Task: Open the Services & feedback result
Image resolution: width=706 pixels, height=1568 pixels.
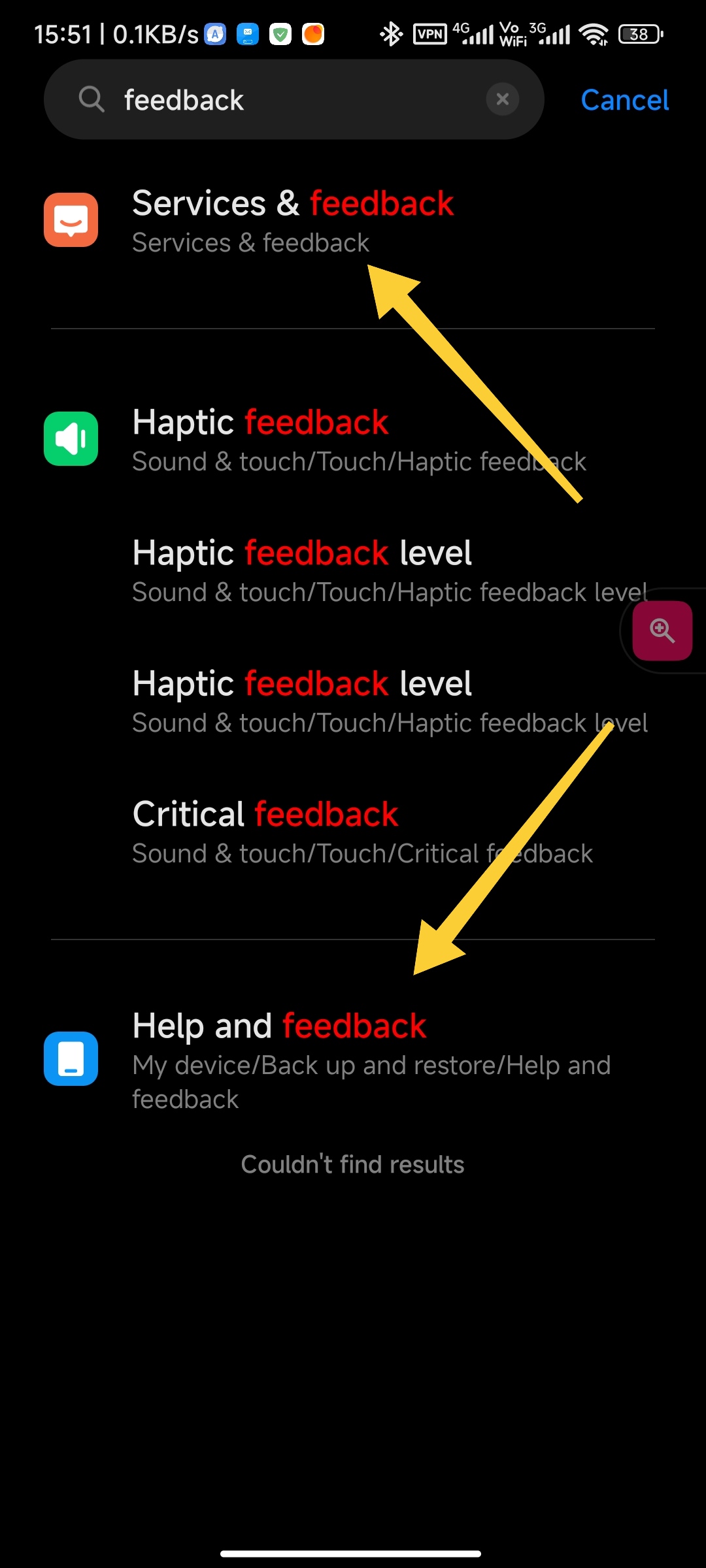Action: pyautogui.click(x=353, y=221)
